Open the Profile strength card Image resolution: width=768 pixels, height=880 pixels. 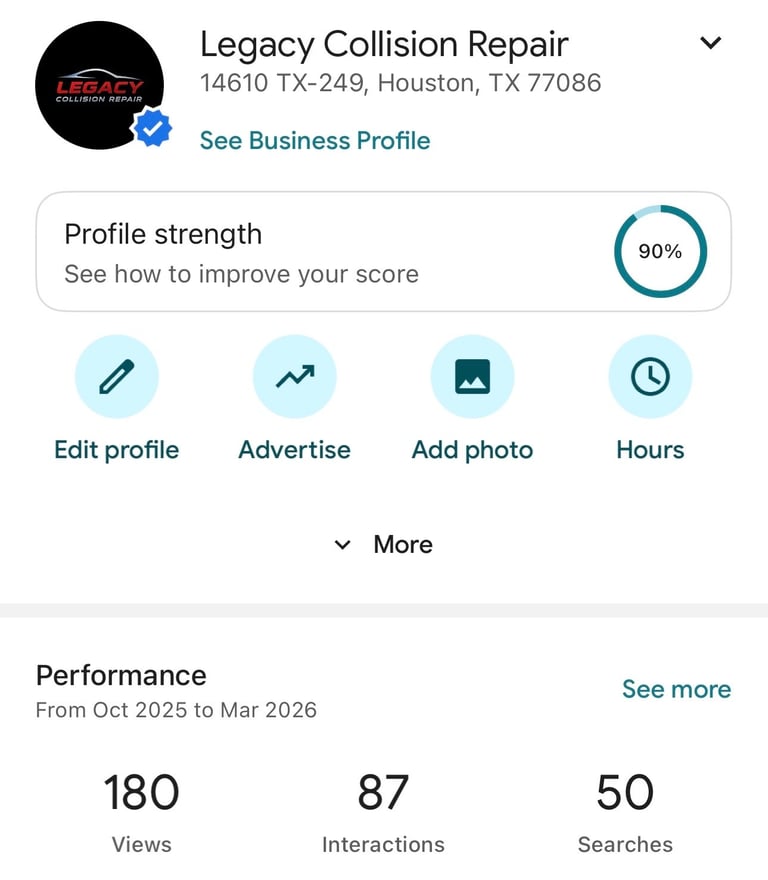[x=383, y=252]
